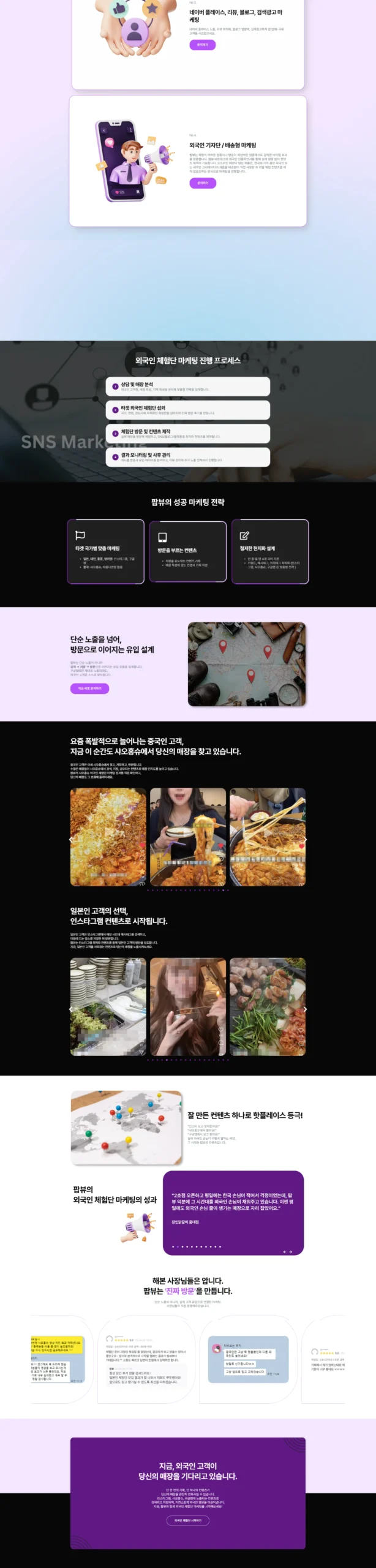The width and height of the screenshot is (376, 1568).
Task: Go to previous testimonial in the purple card
Action: 284,1252
